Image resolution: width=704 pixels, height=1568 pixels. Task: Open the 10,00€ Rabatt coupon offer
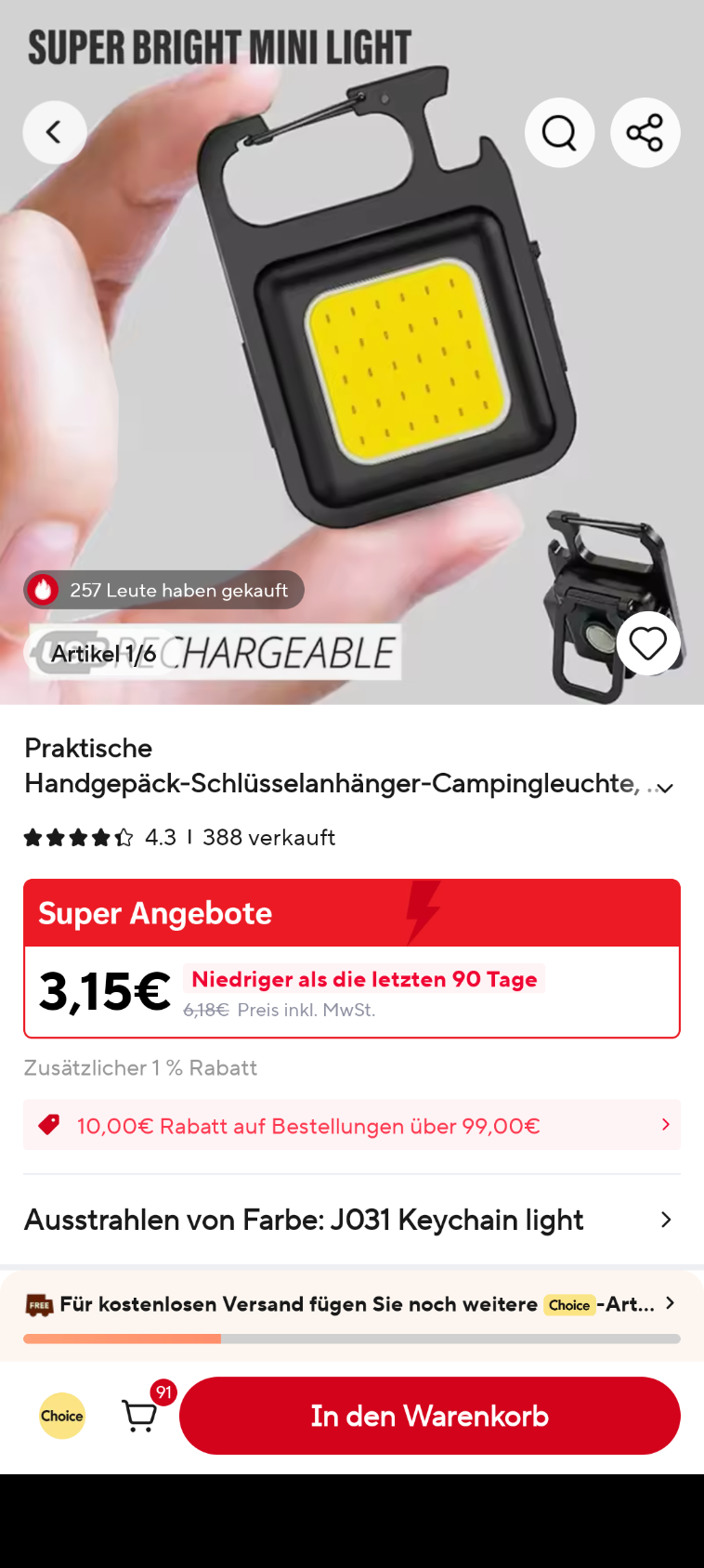point(351,1125)
